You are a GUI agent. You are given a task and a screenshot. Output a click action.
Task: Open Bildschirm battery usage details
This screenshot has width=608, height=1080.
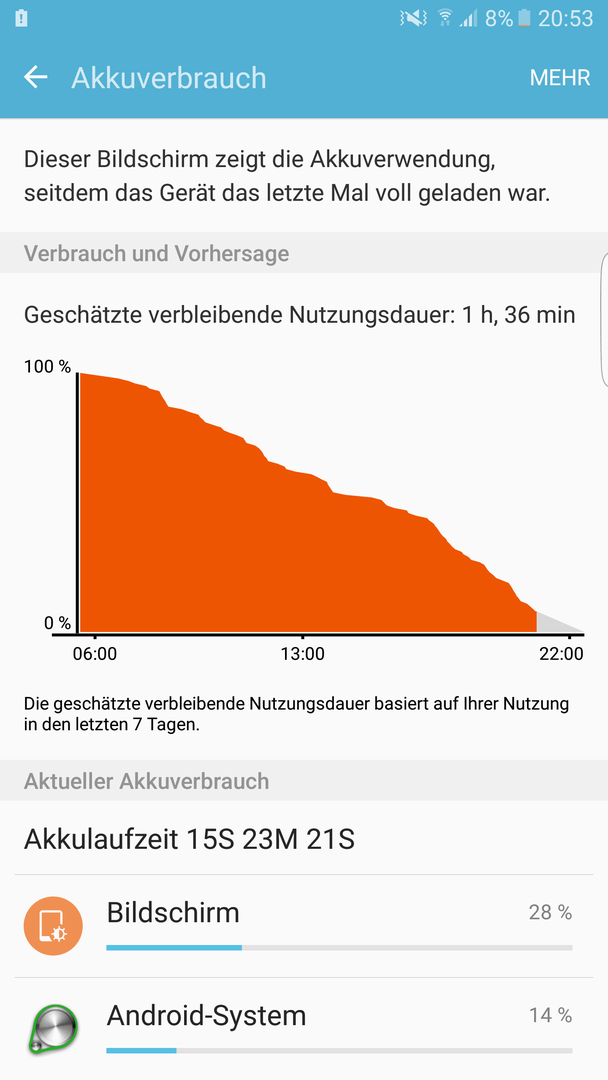click(304, 926)
